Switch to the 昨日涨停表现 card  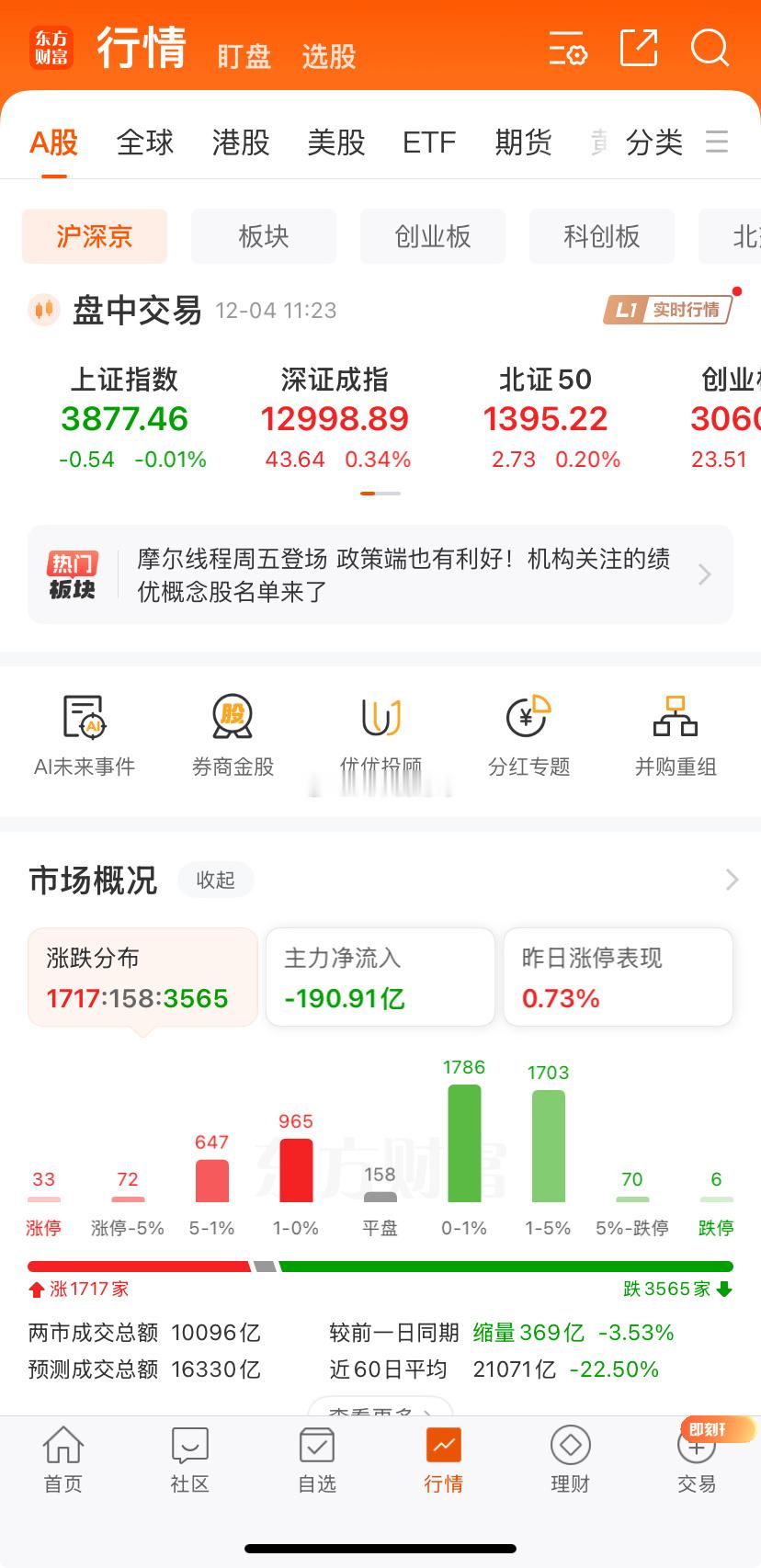pyautogui.click(x=618, y=976)
